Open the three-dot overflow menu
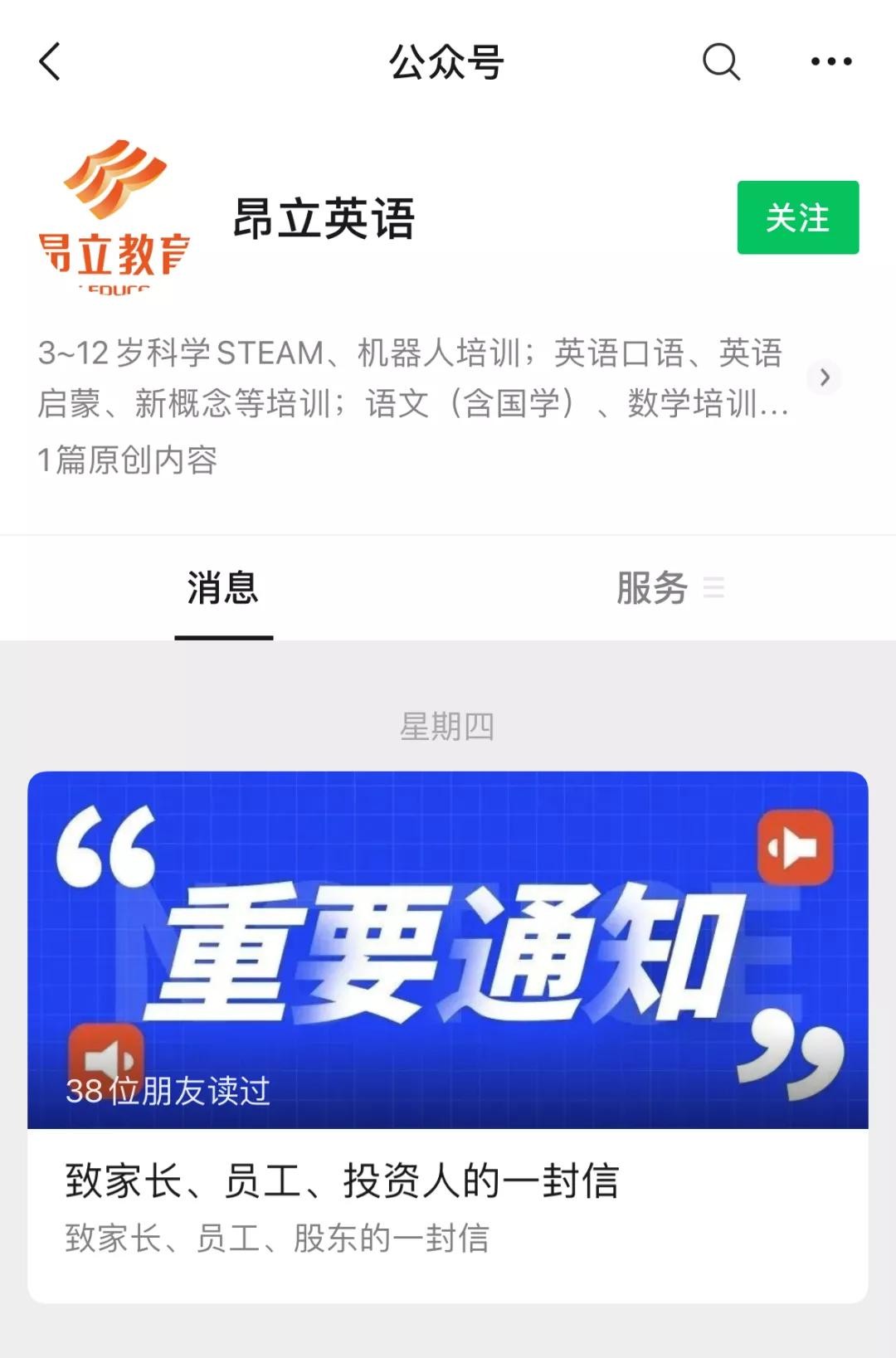 pos(830,61)
